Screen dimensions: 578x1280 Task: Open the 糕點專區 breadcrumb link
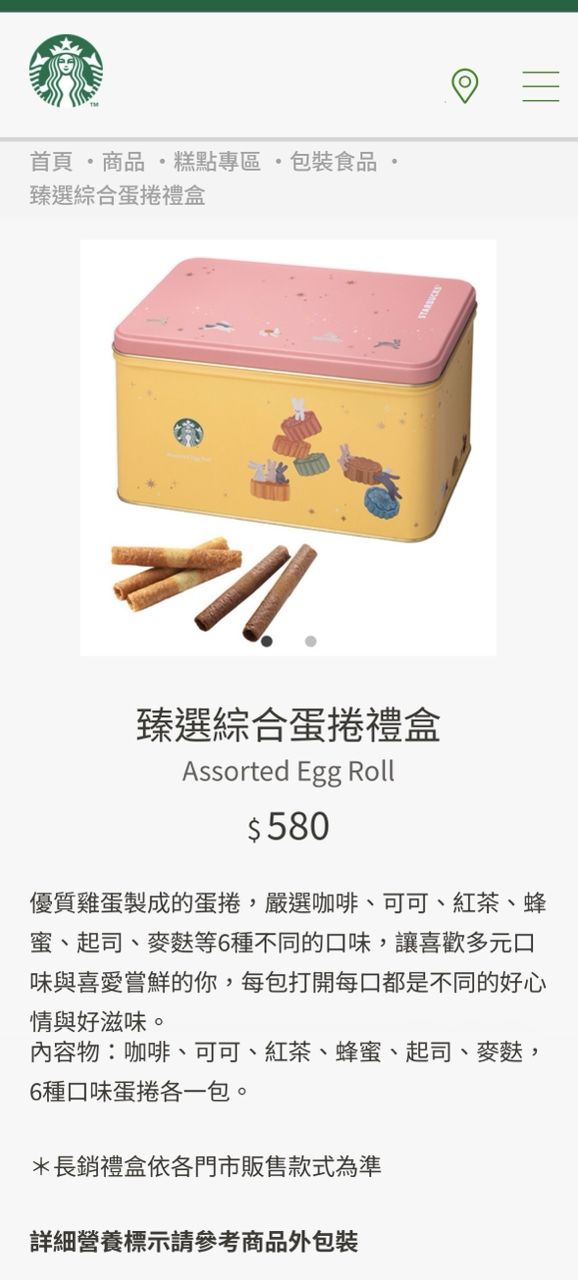coord(218,161)
